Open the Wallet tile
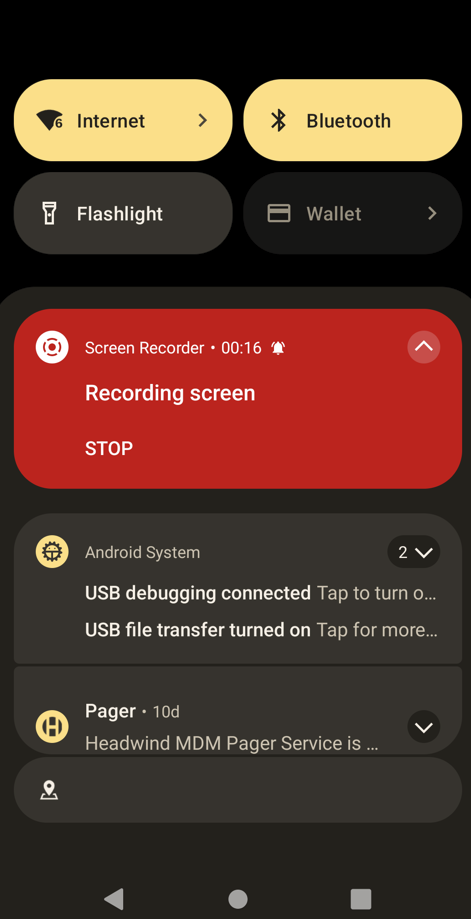Image resolution: width=471 pixels, height=919 pixels. coord(353,213)
